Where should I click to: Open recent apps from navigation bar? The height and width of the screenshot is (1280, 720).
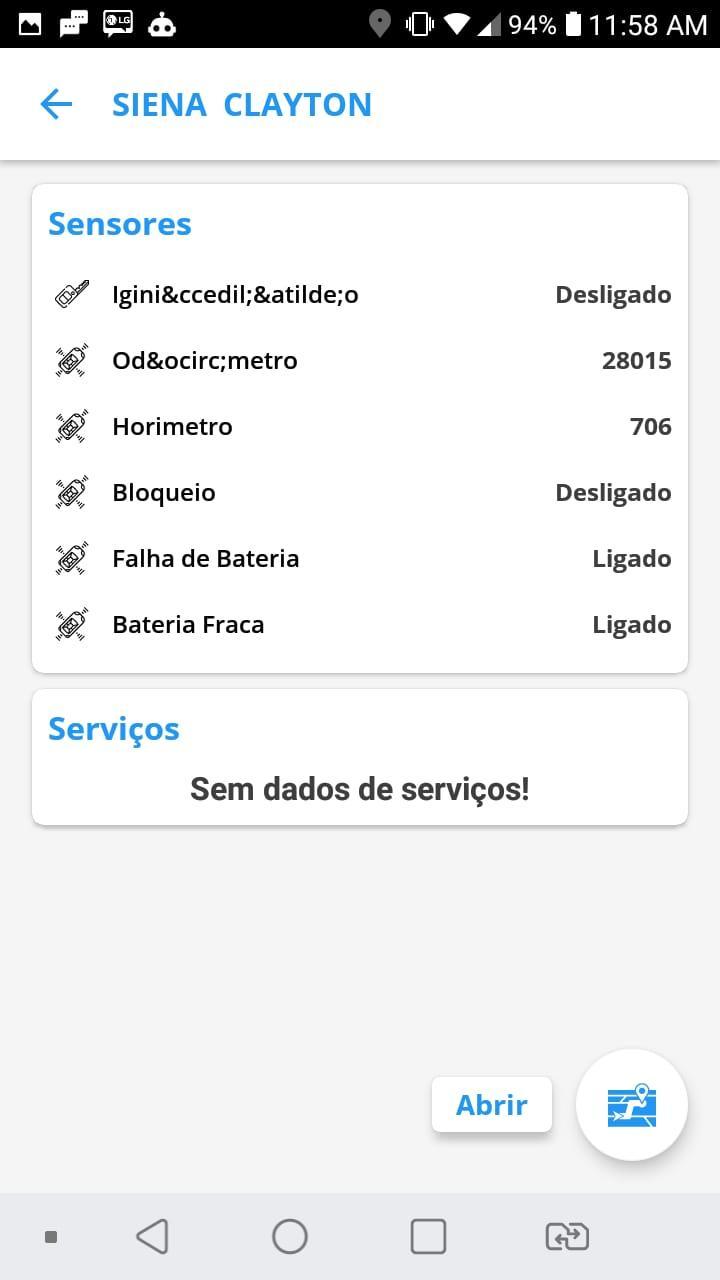pos(428,1237)
